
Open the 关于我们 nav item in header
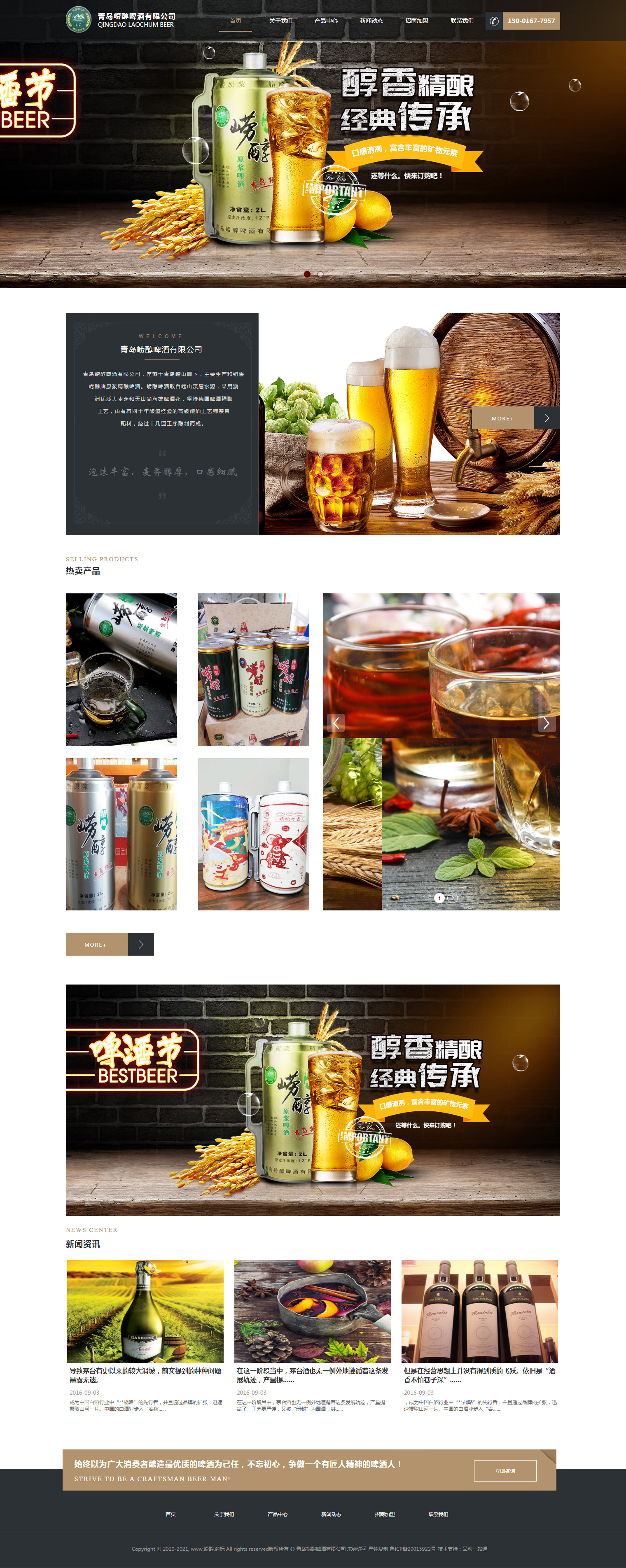tap(281, 21)
